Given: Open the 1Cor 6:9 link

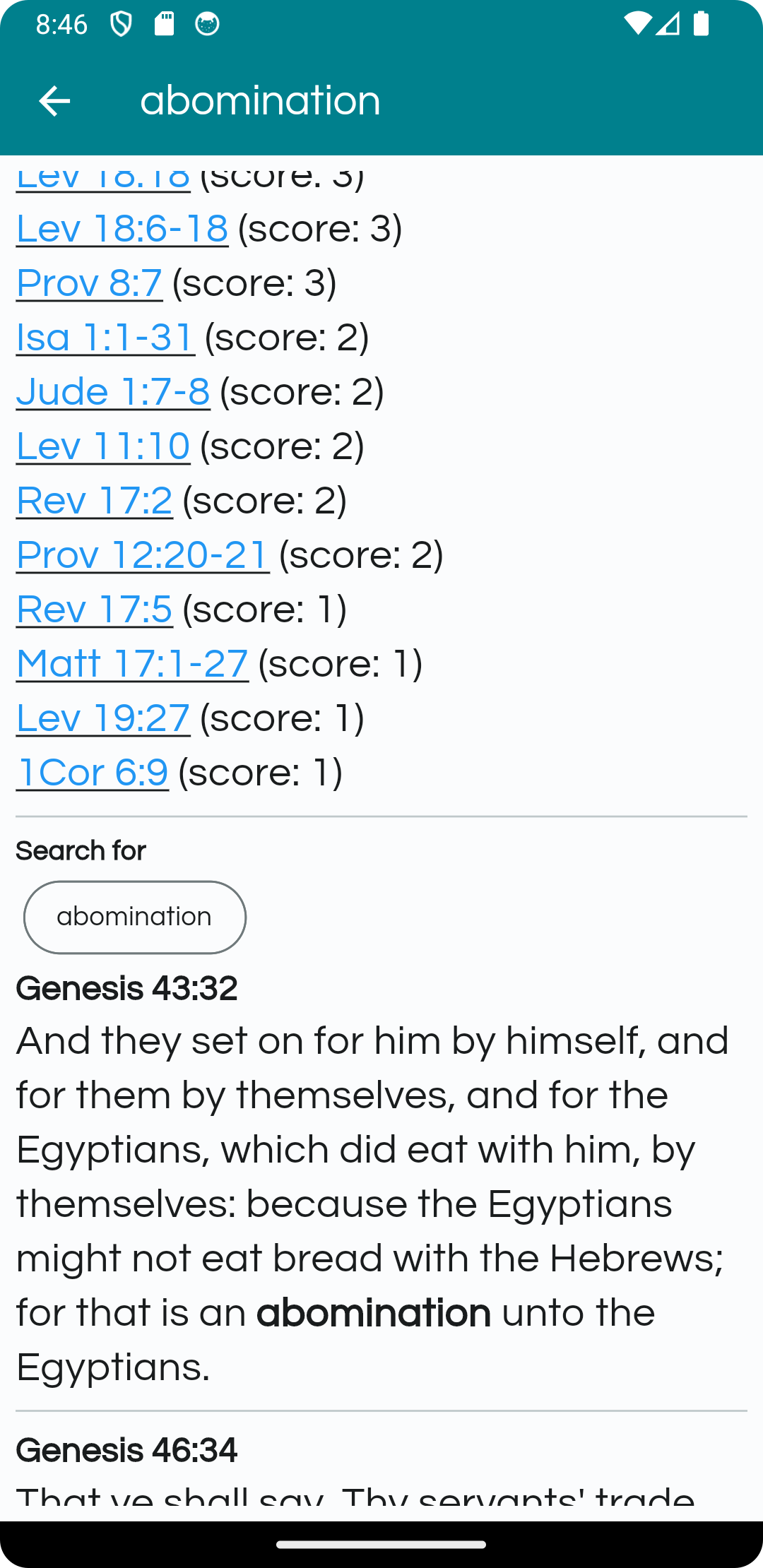Looking at the screenshot, I should pyautogui.click(x=93, y=773).
